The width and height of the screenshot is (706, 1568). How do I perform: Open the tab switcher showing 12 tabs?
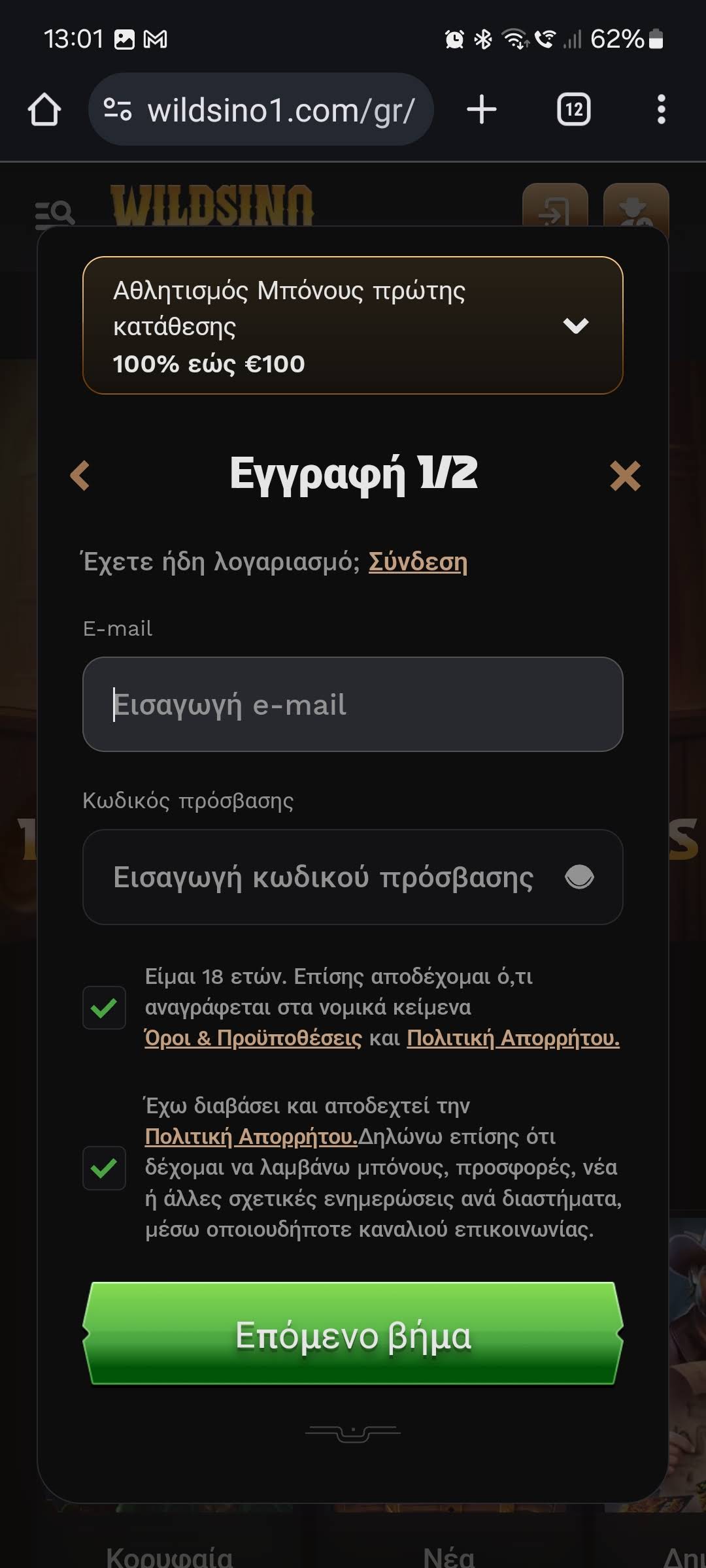[573, 110]
